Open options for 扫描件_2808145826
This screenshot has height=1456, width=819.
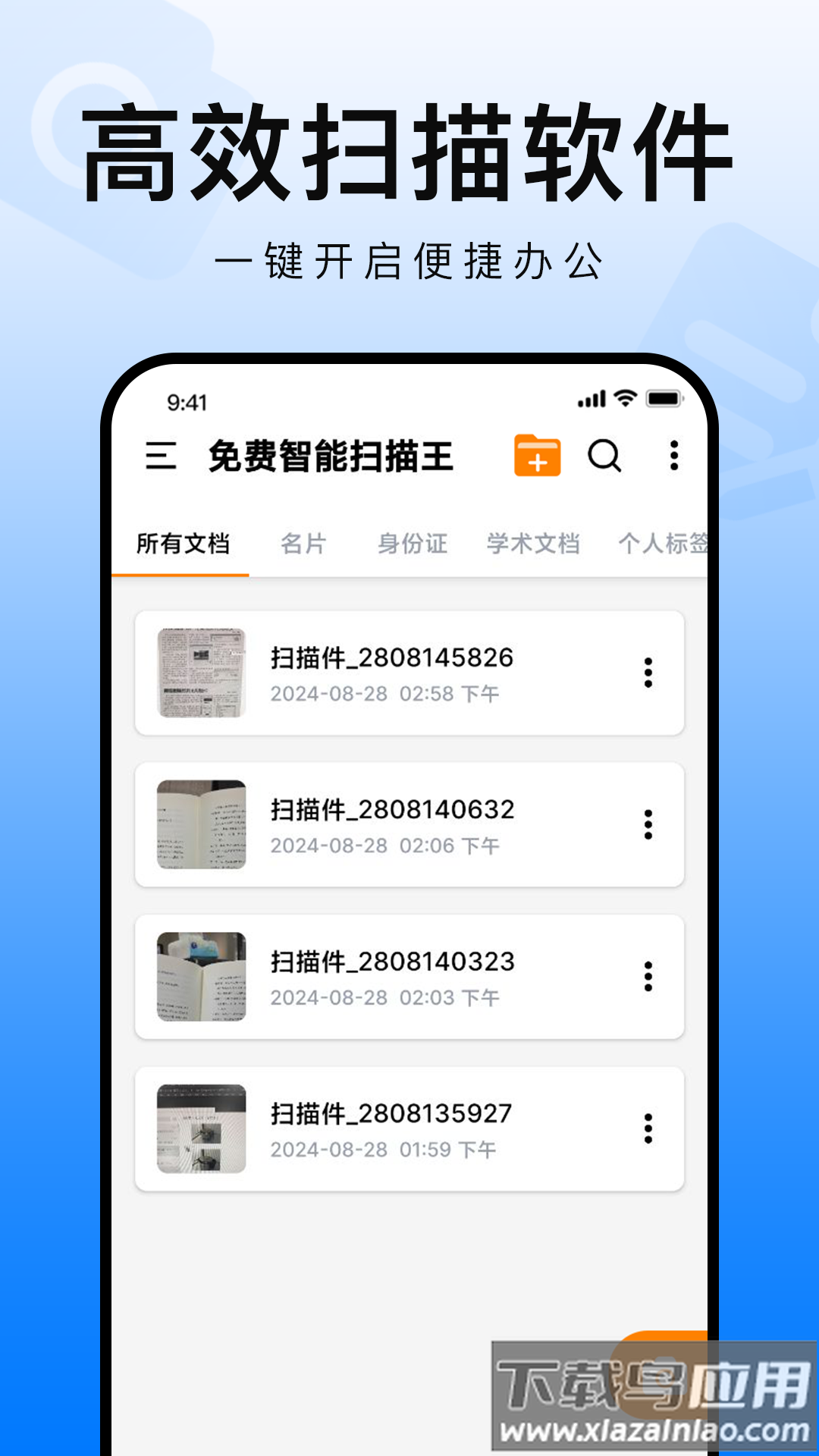tap(648, 671)
